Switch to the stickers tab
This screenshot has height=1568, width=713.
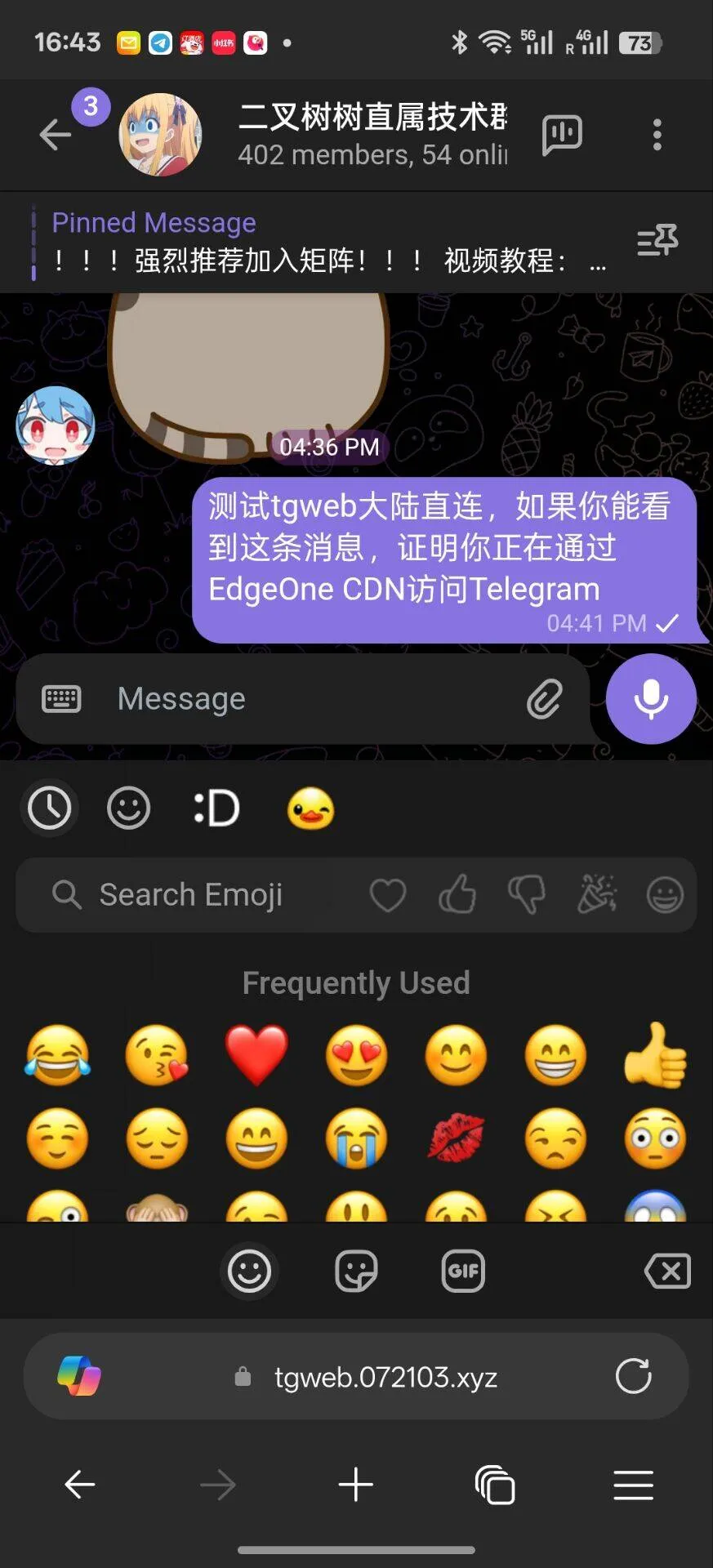point(356,1271)
